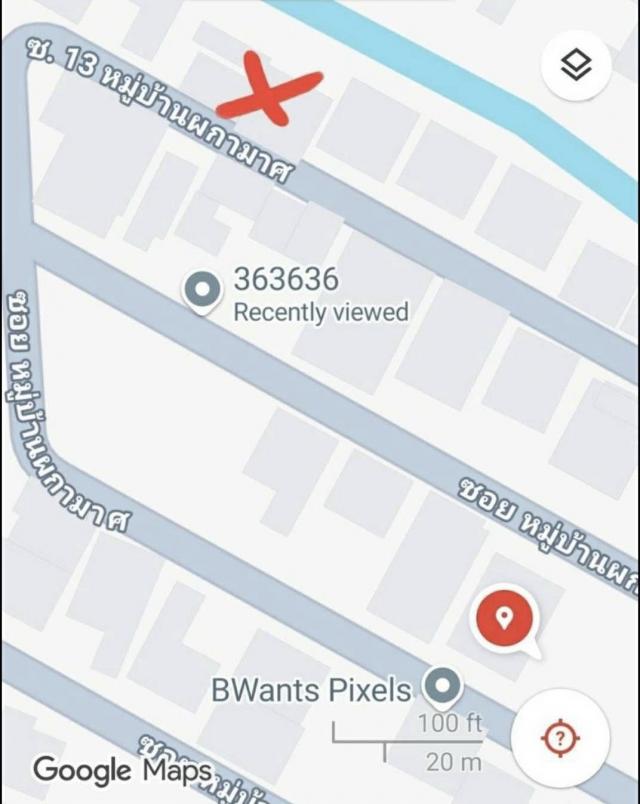Tap the red dropped pin marker
Image resolution: width=640 pixels, height=804 pixels.
click(x=504, y=617)
